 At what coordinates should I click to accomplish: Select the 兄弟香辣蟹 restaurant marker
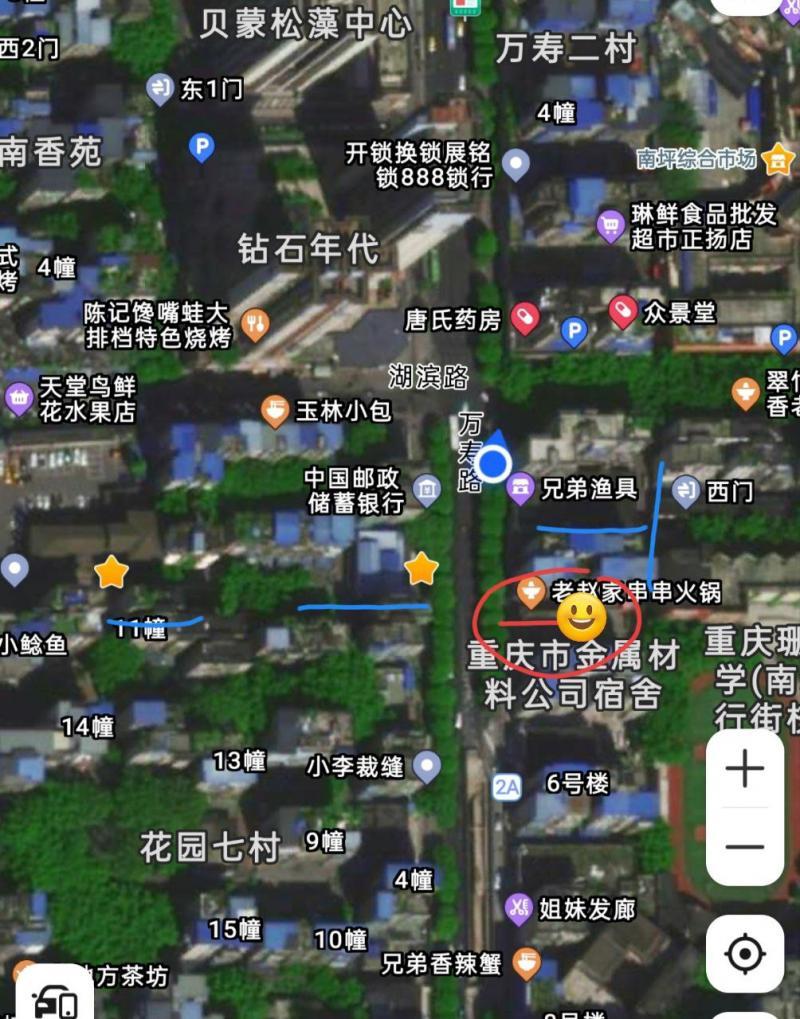pyautogui.click(x=526, y=963)
